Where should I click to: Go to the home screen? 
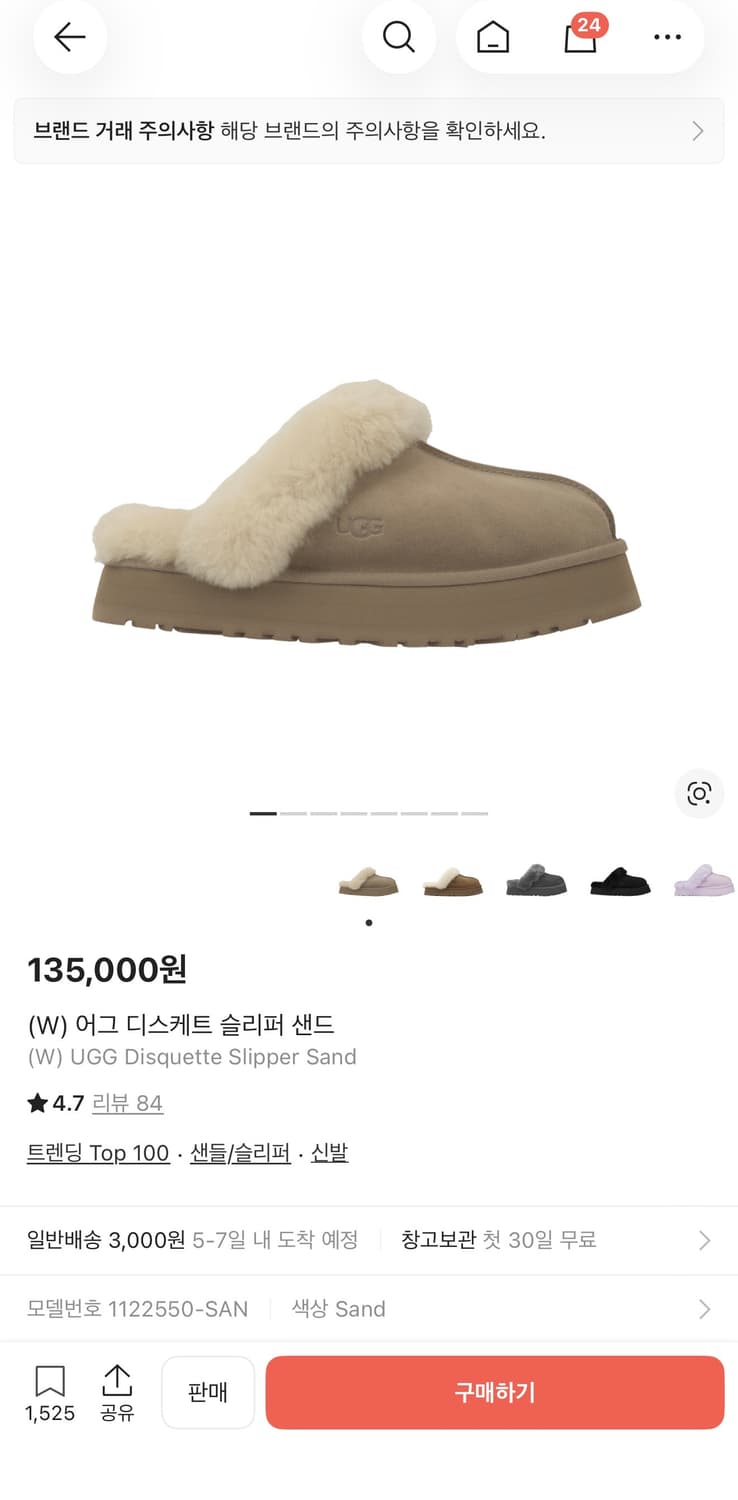(490, 37)
